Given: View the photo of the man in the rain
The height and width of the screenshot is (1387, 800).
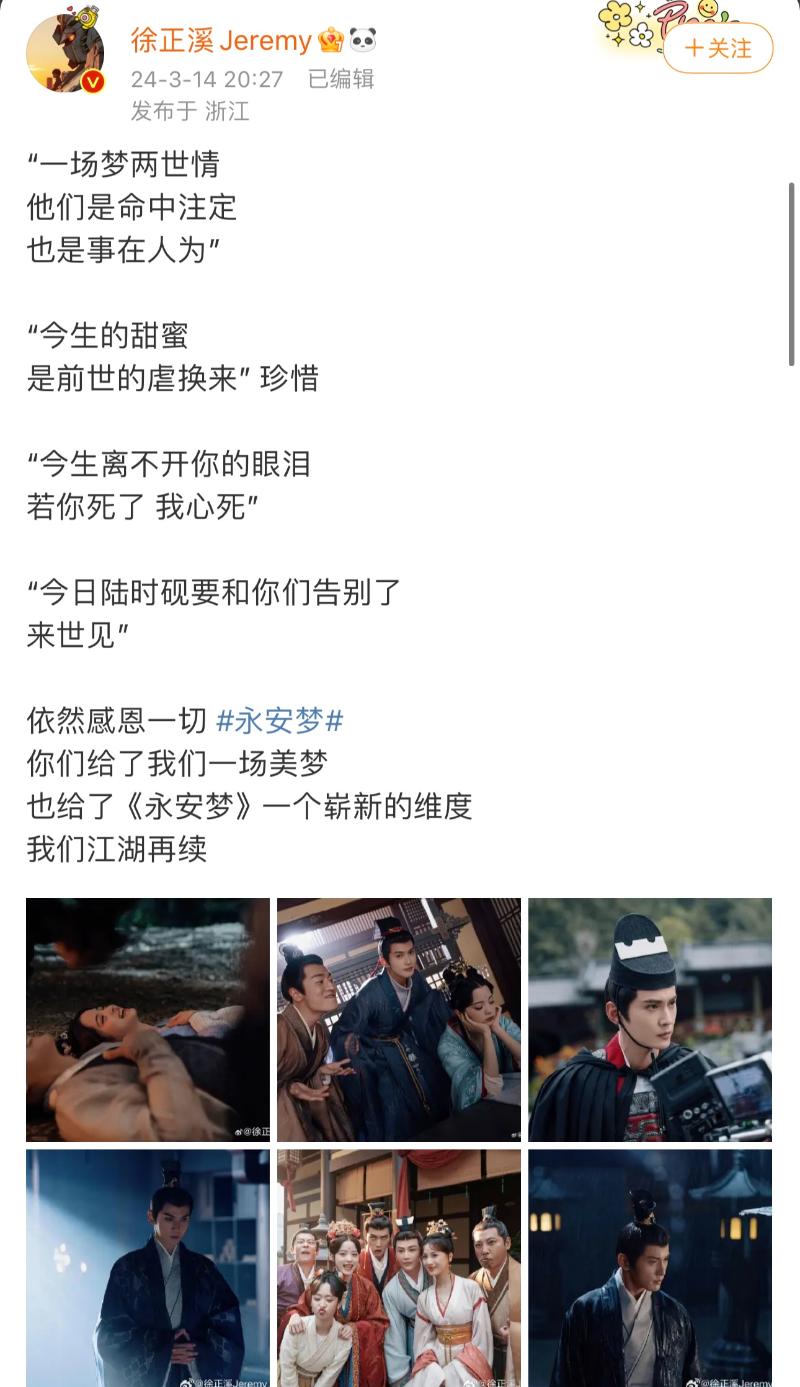Looking at the screenshot, I should (650, 1267).
